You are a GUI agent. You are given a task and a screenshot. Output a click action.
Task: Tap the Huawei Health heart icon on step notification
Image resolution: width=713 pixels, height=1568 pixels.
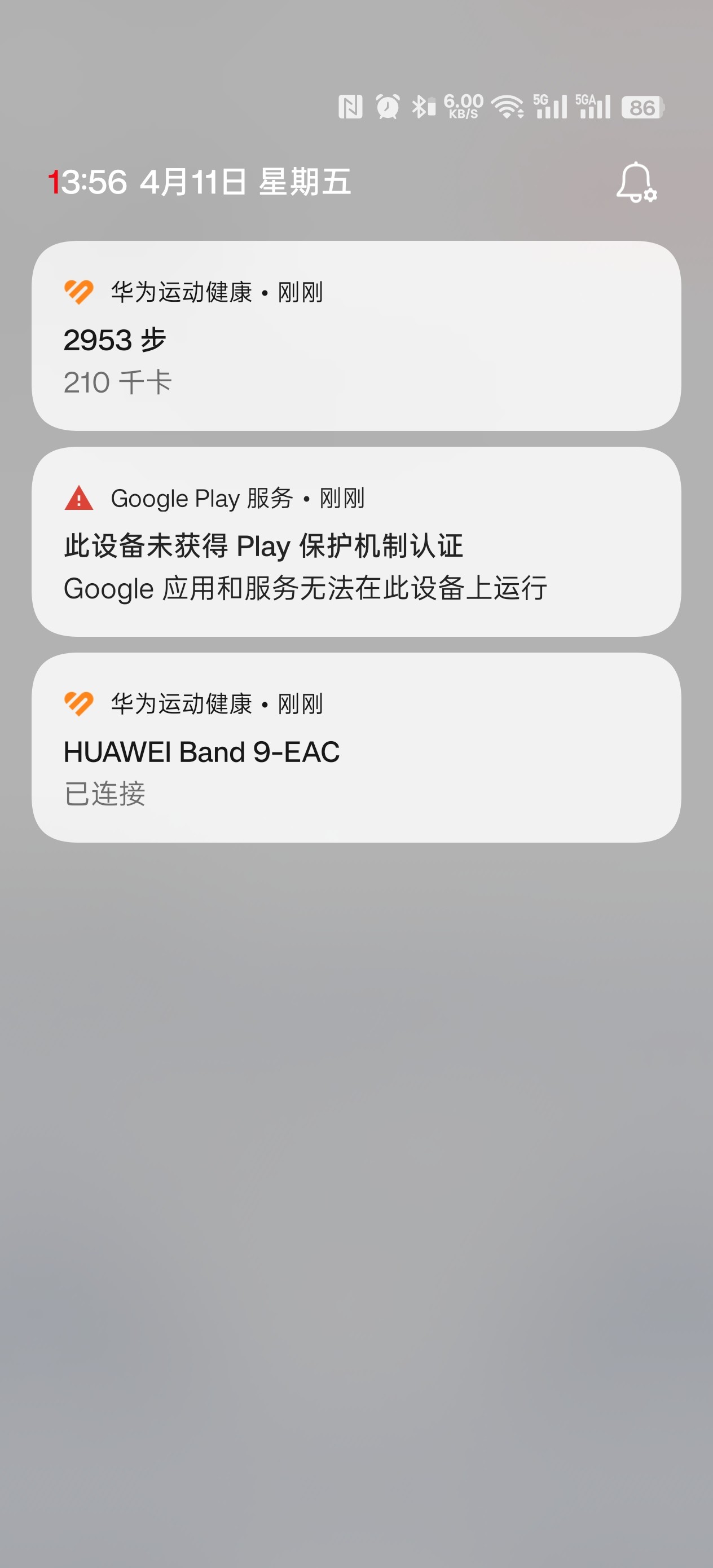pyautogui.click(x=80, y=294)
